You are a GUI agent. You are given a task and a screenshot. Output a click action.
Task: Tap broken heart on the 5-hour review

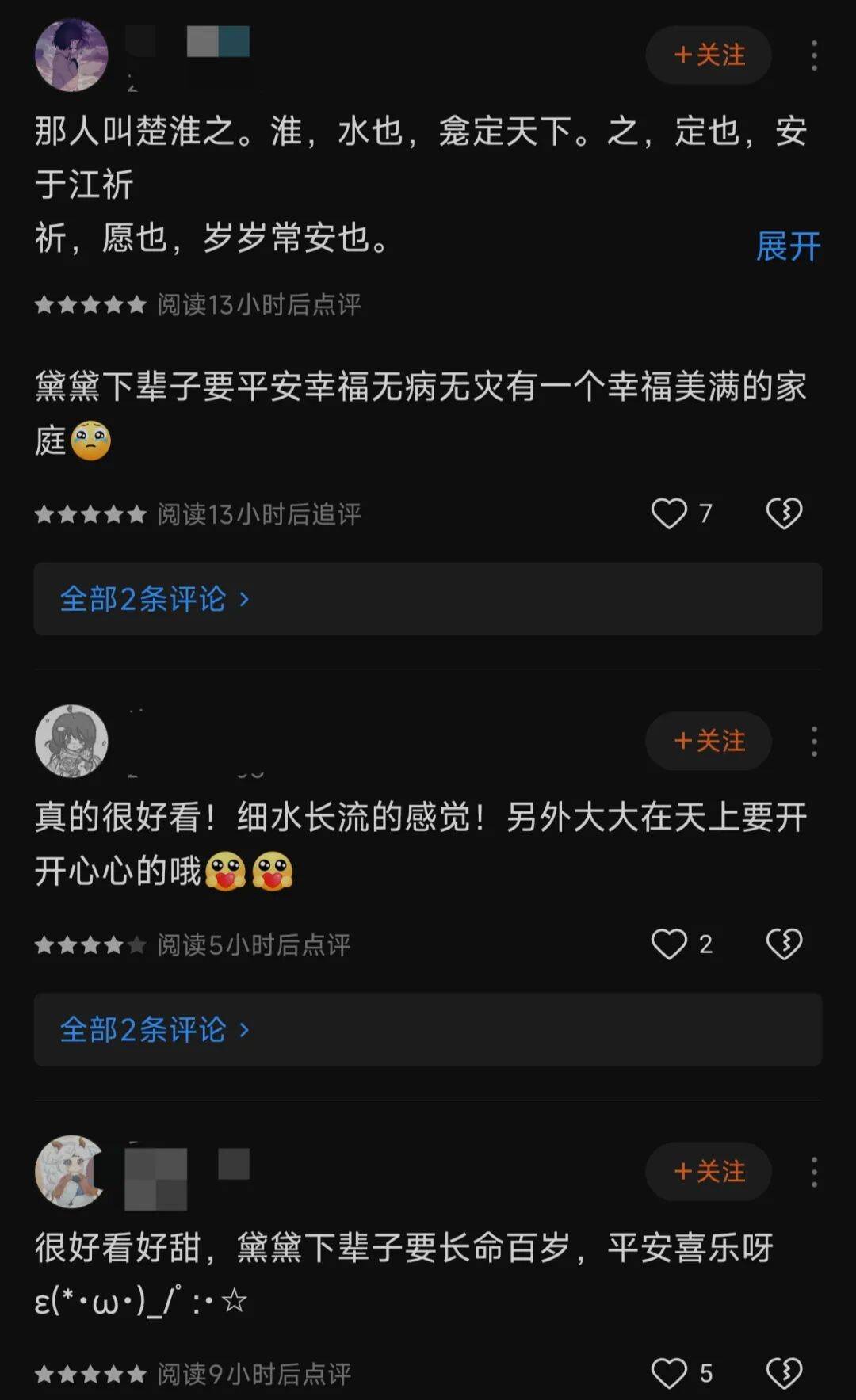784,944
